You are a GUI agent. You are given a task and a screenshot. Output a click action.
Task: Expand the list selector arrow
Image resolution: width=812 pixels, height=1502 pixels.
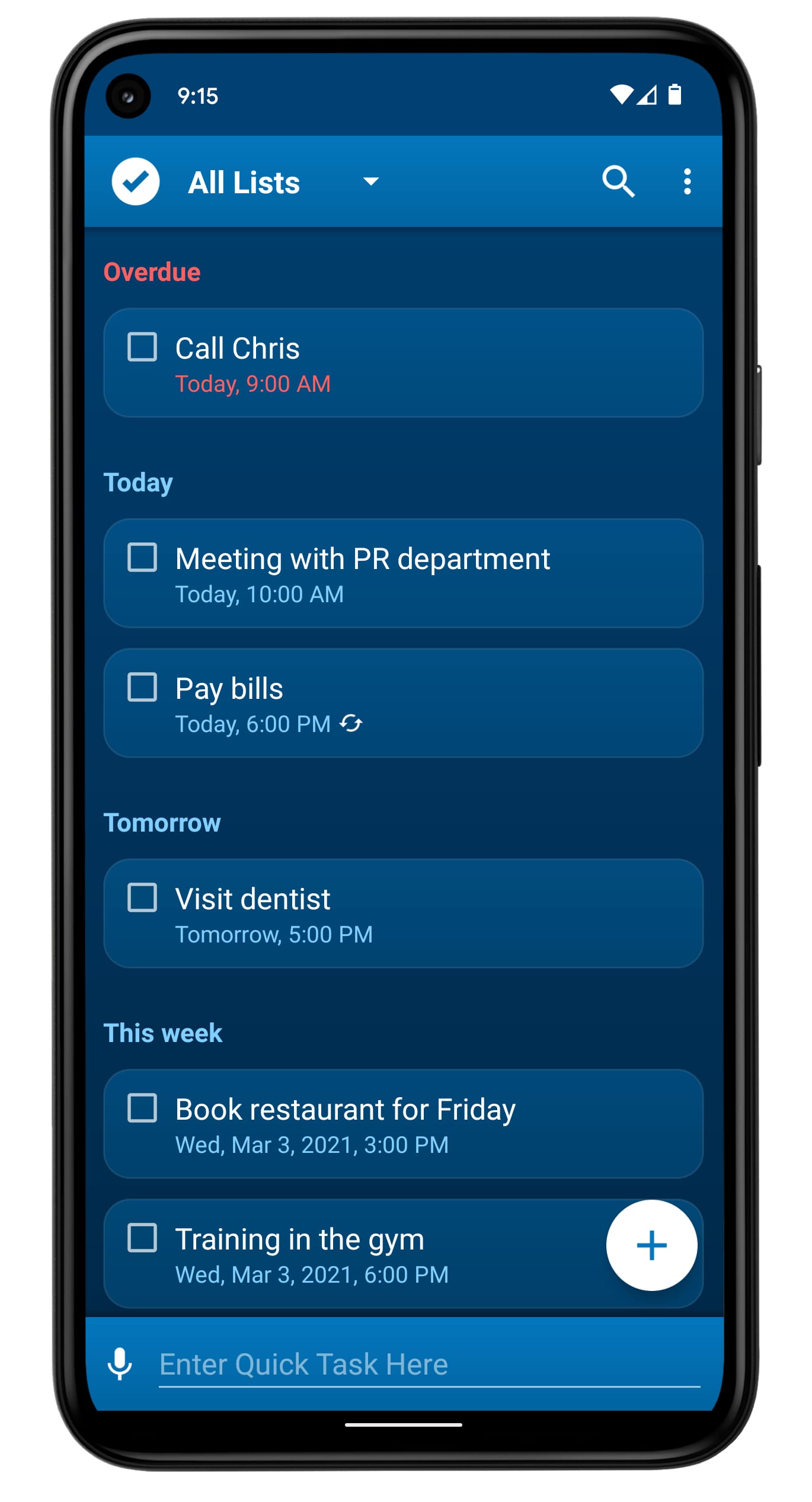pyautogui.click(x=370, y=182)
